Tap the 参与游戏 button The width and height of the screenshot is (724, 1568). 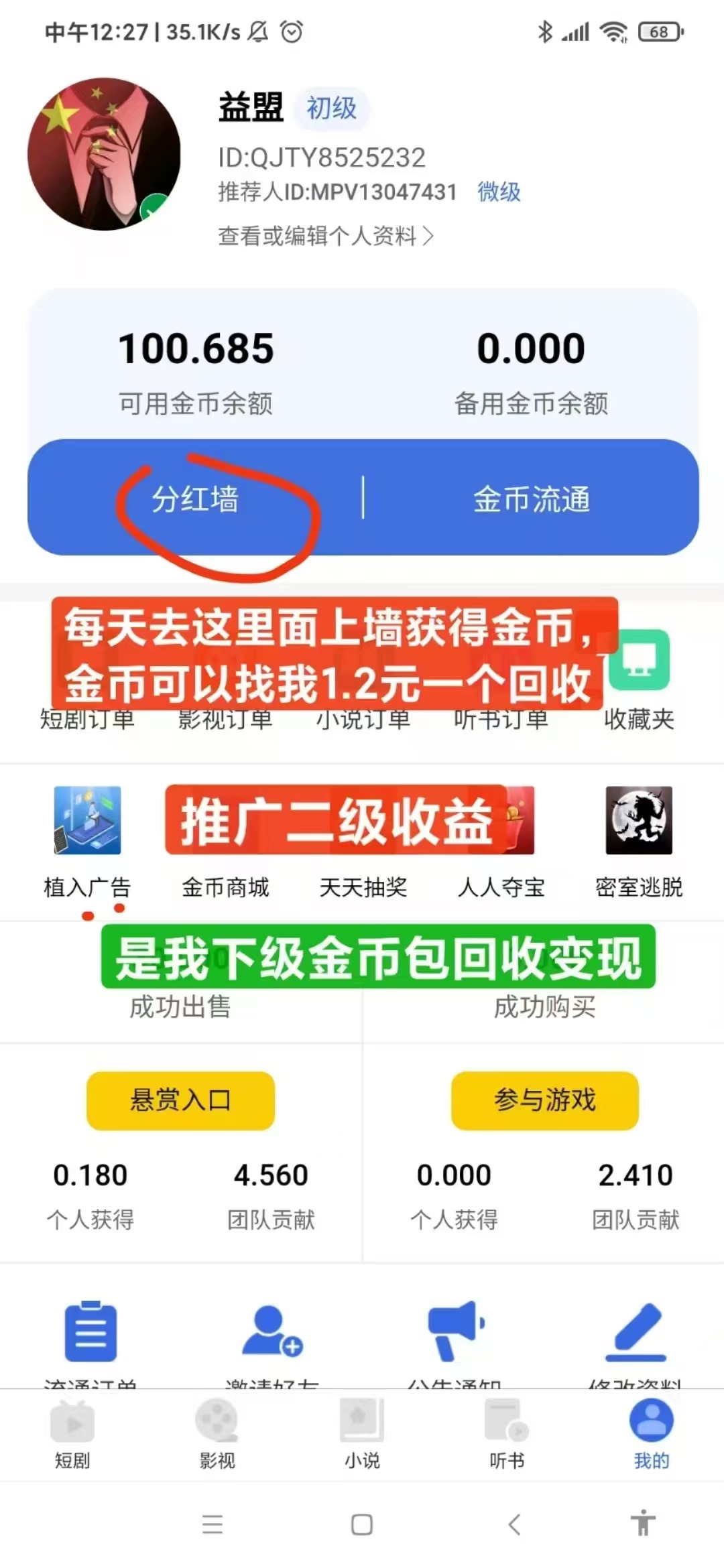544,1100
